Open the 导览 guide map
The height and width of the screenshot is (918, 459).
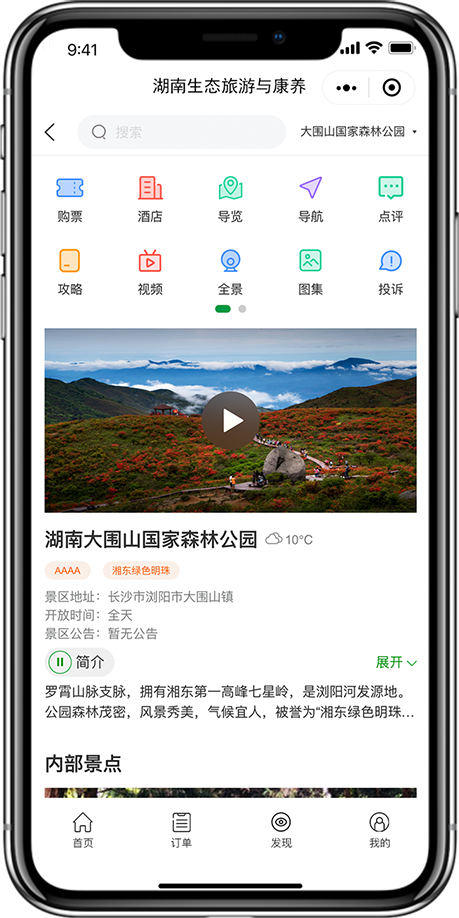(x=231, y=200)
